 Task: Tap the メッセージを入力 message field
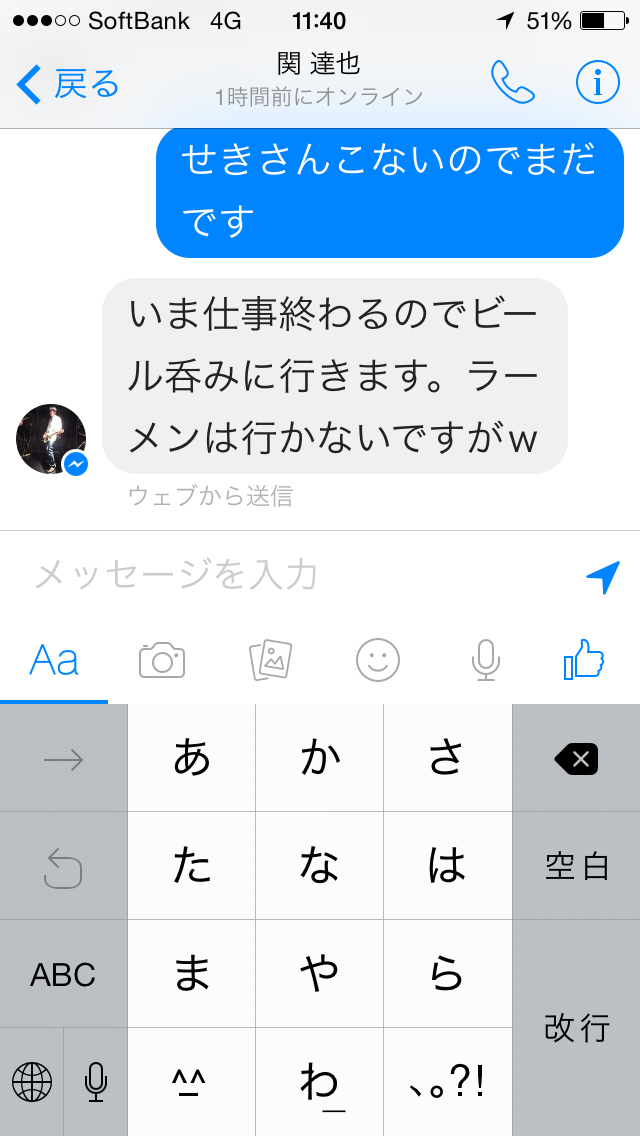(x=290, y=575)
